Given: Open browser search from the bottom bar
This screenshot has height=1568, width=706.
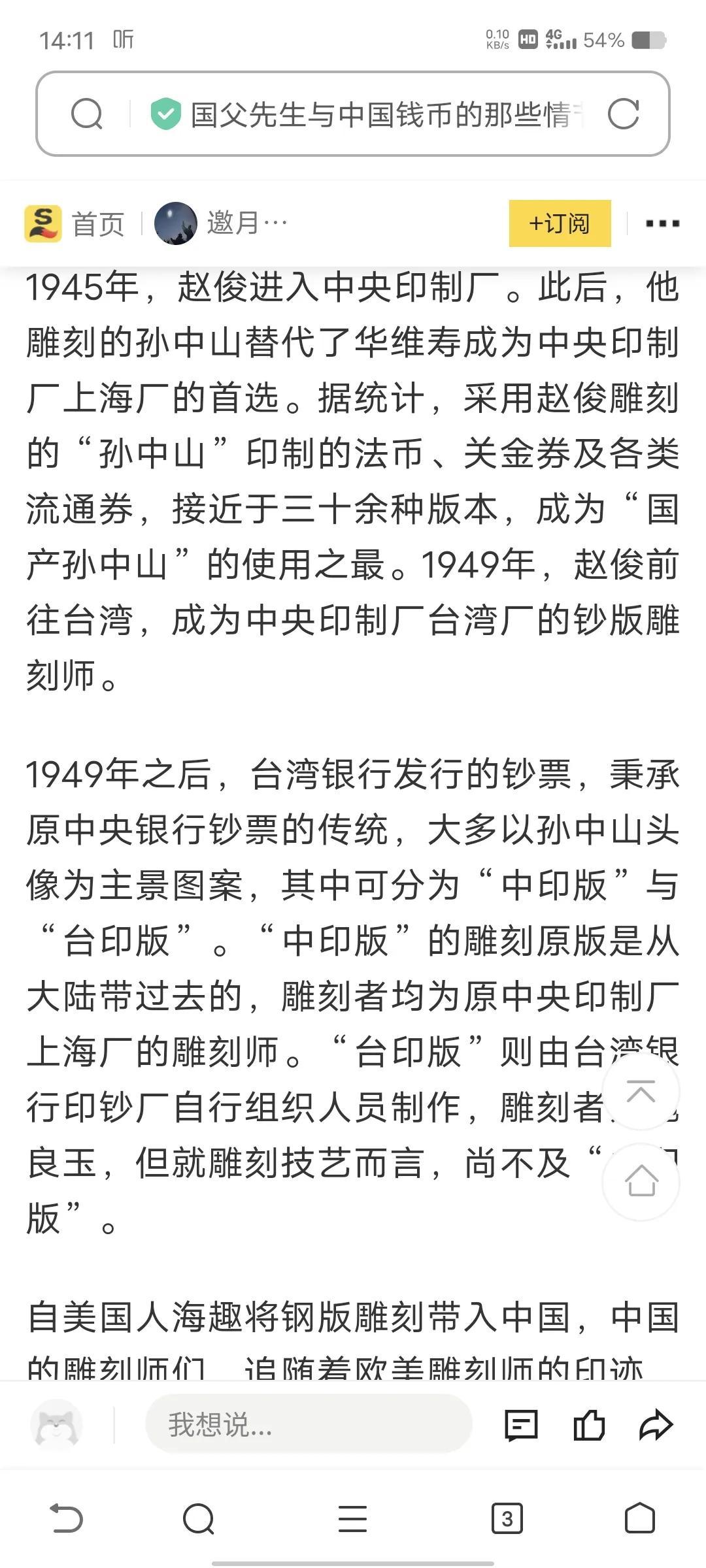Looking at the screenshot, I should click(199, 1518).
